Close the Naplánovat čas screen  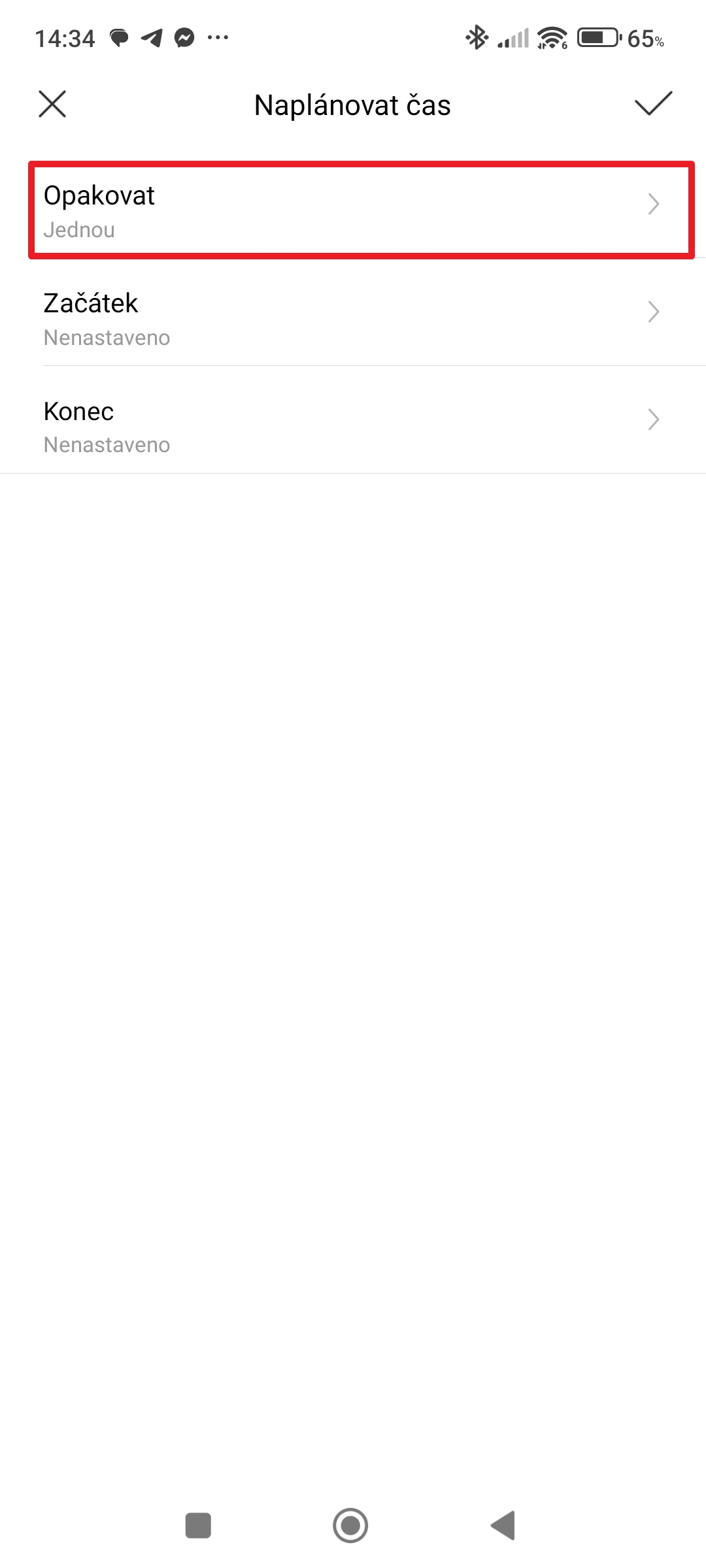click(x=52, y=104)
